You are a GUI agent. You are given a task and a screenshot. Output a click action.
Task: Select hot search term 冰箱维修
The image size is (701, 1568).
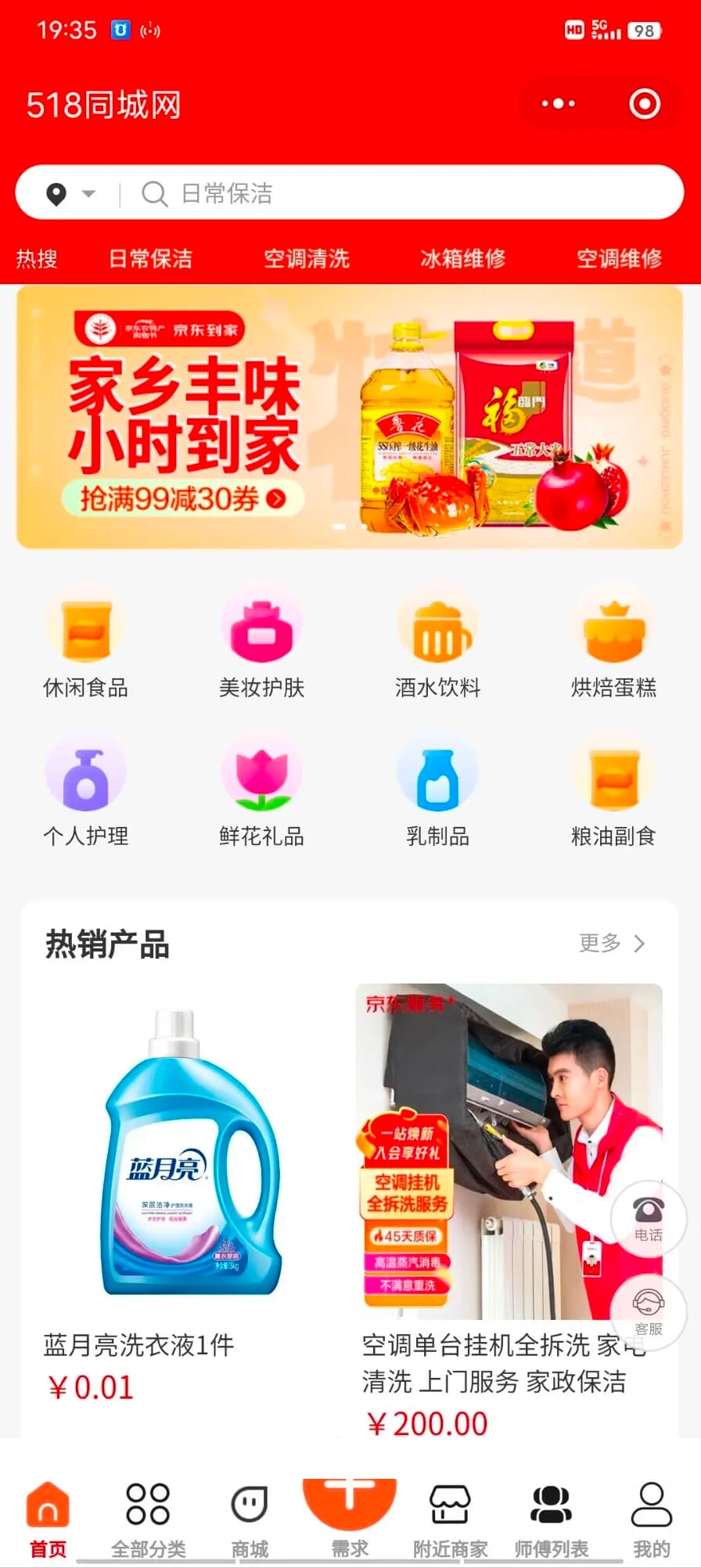click(x=462, y=259)
